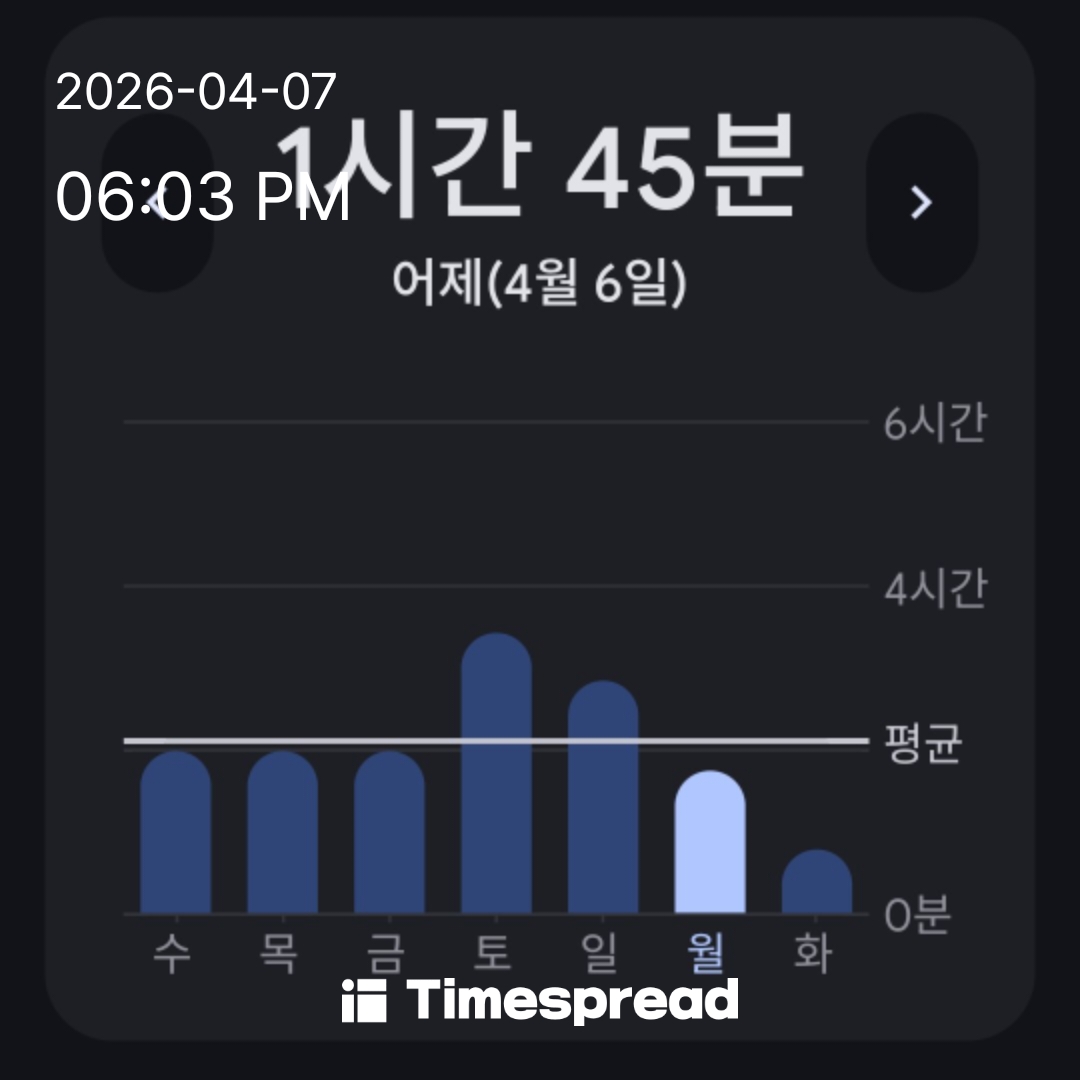The width and height of the screenshot is (1080, 1080).
Task: Select the 목 (Thursday) usage bar
Action: point(282,833)
